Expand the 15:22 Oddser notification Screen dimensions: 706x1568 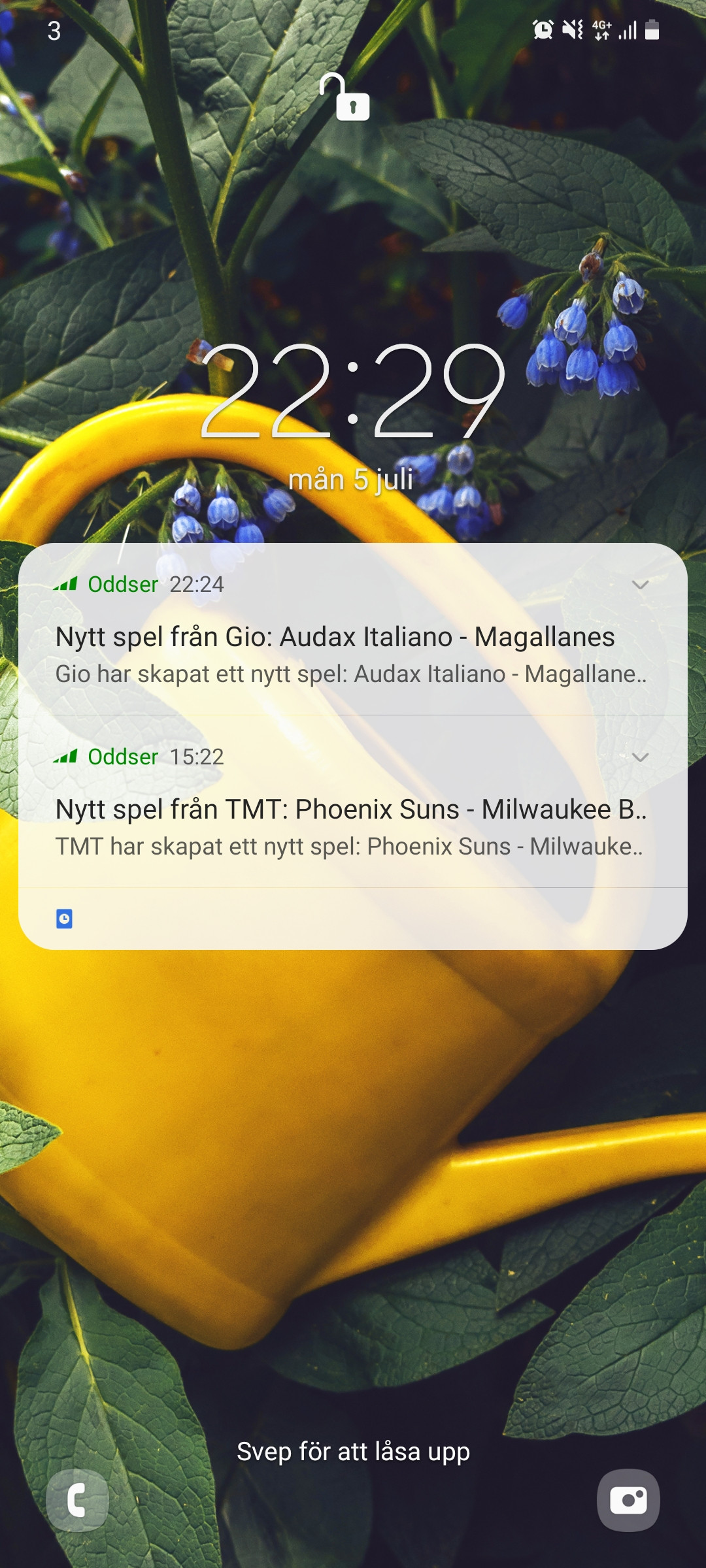(640, 757)
